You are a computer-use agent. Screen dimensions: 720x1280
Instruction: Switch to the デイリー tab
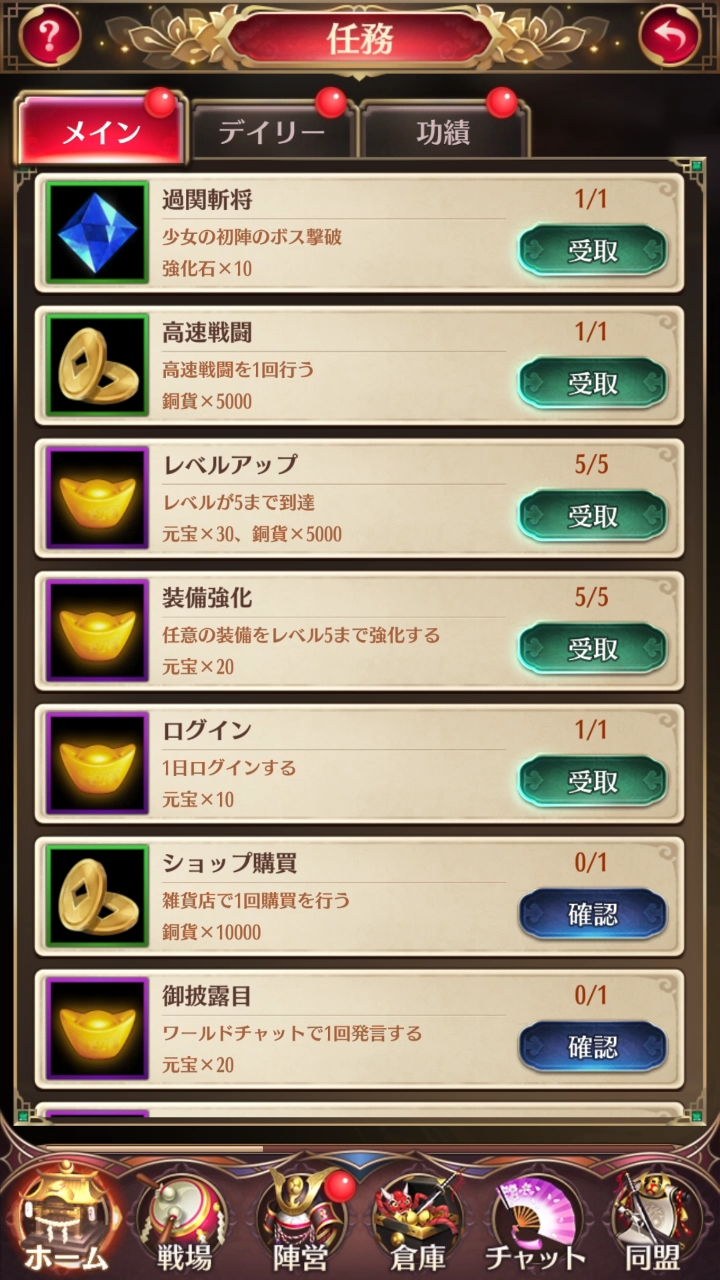(x=272, y=131)
